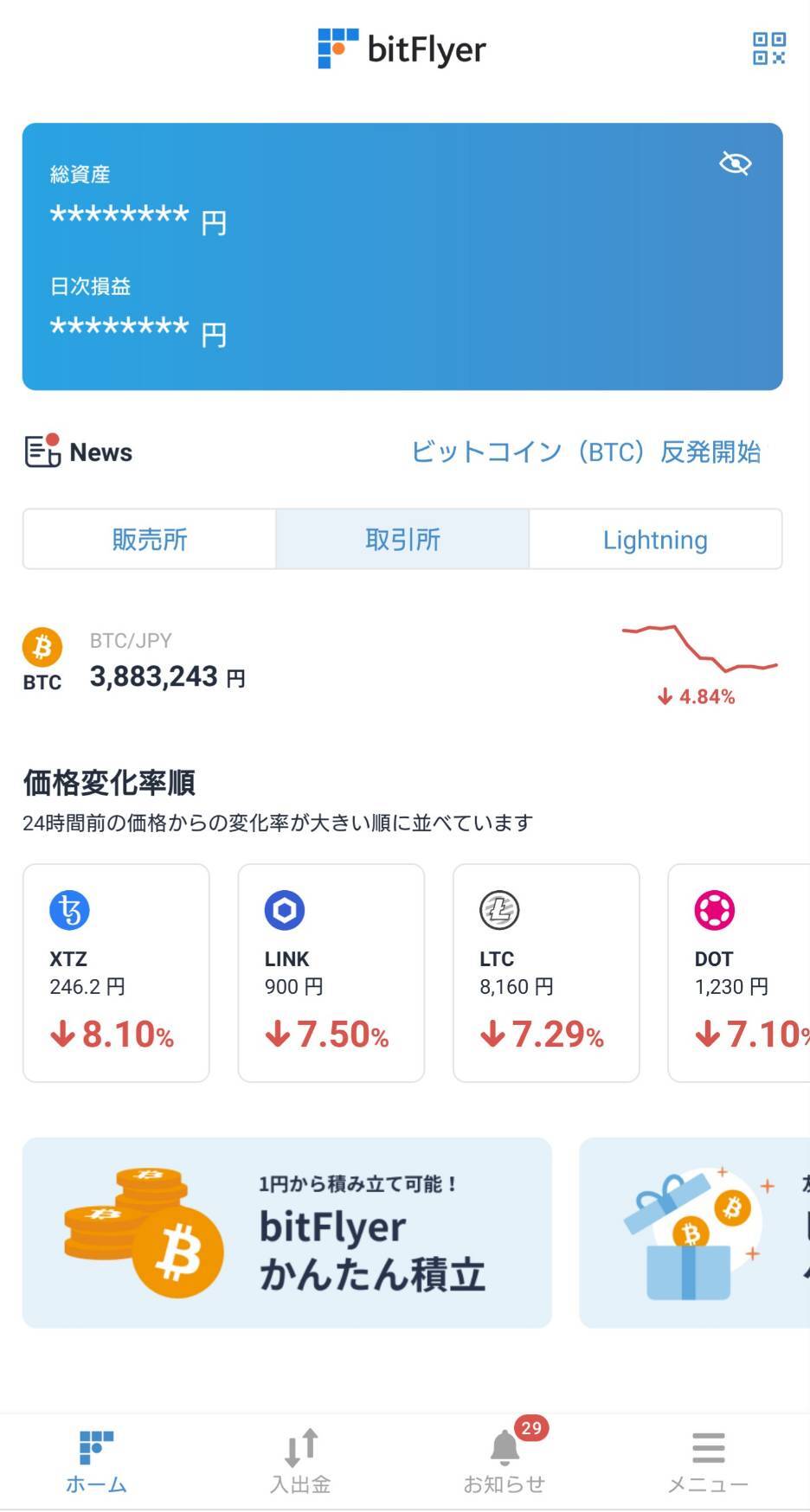View the LINK price card
The image size is (810, 1512).
[331, 972]
